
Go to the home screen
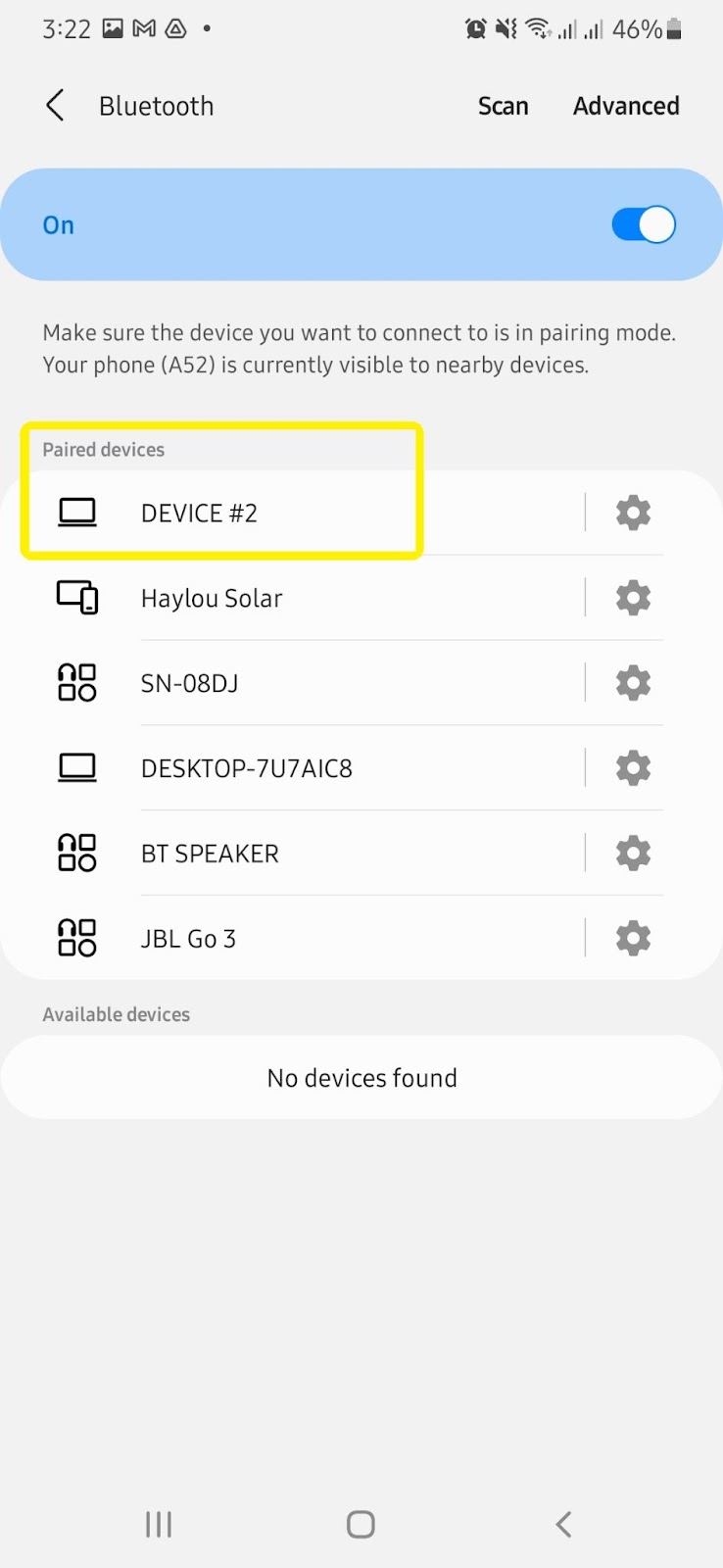(x=361, y=1524)
